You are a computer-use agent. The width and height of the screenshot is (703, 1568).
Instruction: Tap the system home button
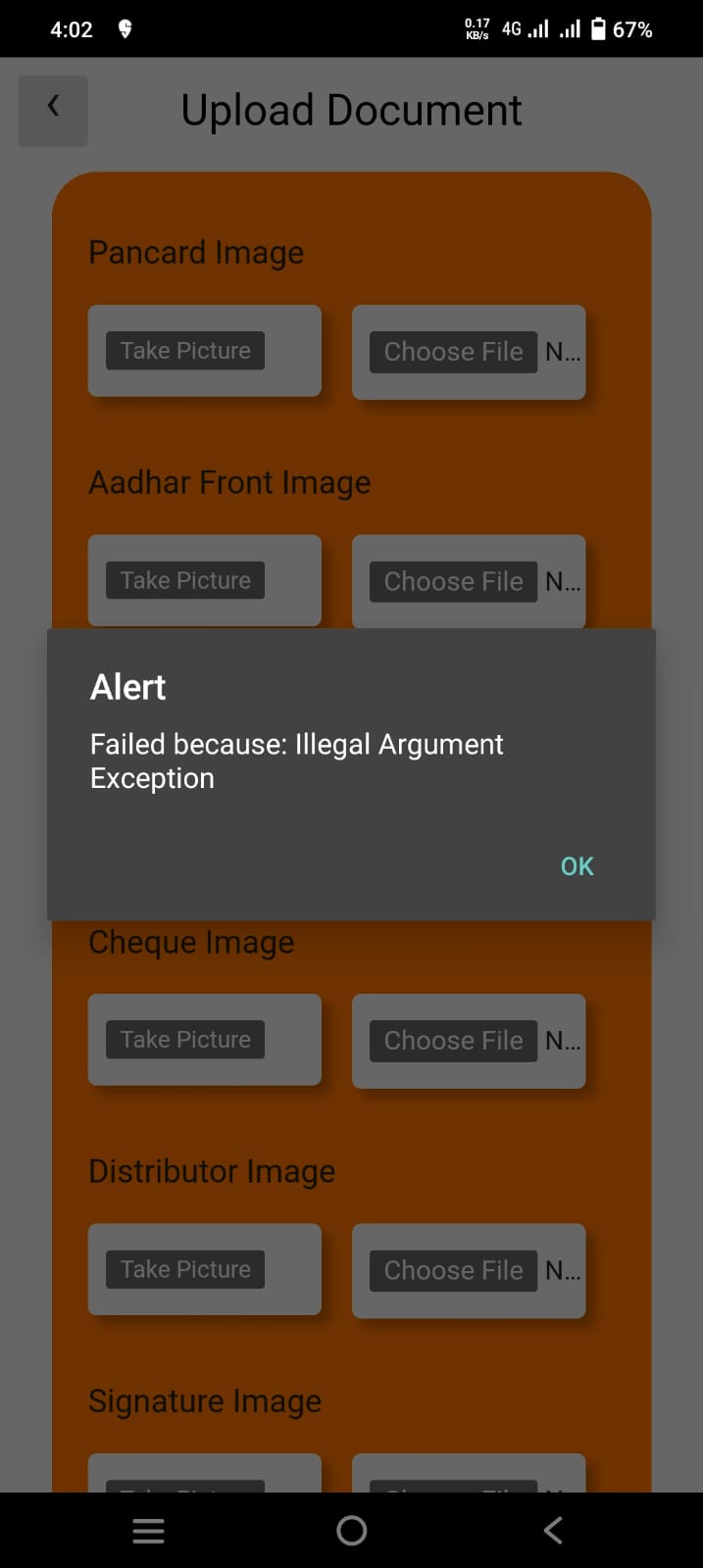tap(351, 1530)
